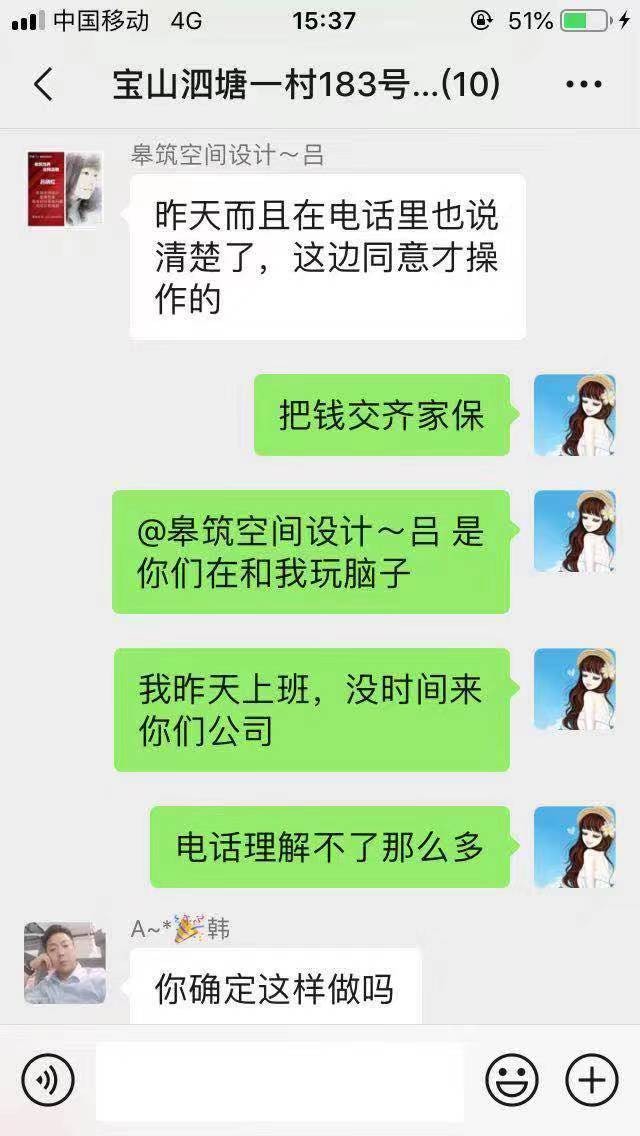640x1136 pixels.
Task: Open the emoji picker
Action: (512, 1081)
